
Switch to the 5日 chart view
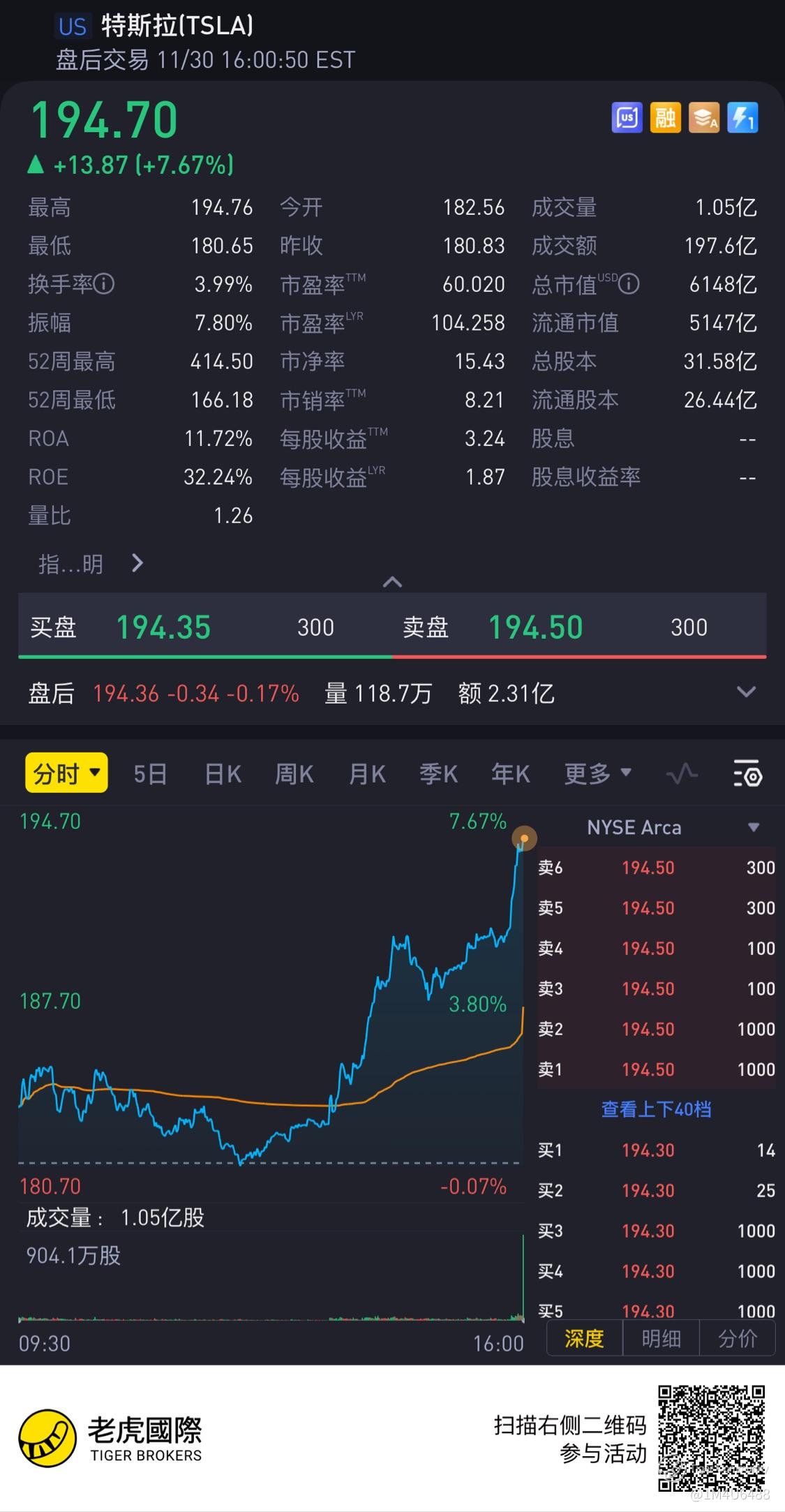point(150,774)
